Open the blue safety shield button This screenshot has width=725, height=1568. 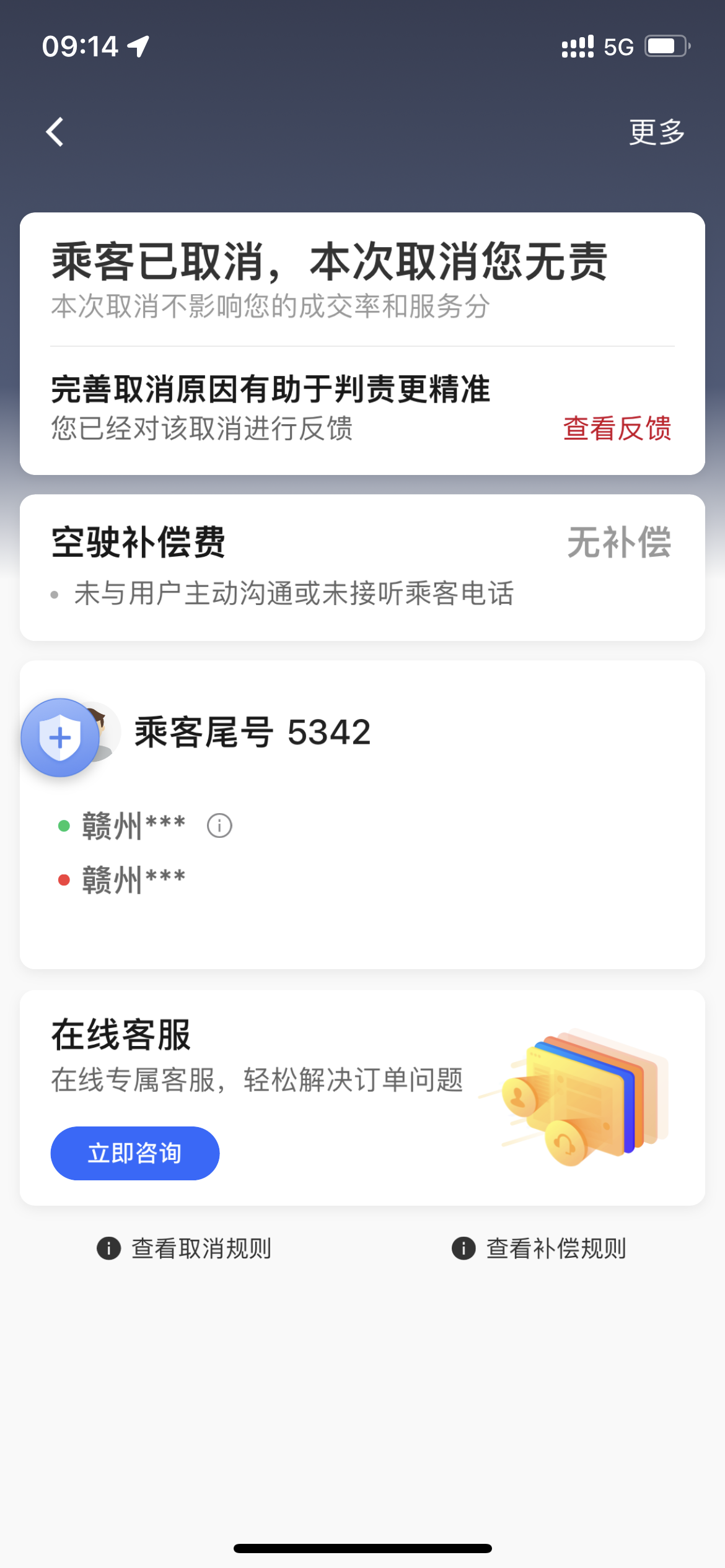60,738
